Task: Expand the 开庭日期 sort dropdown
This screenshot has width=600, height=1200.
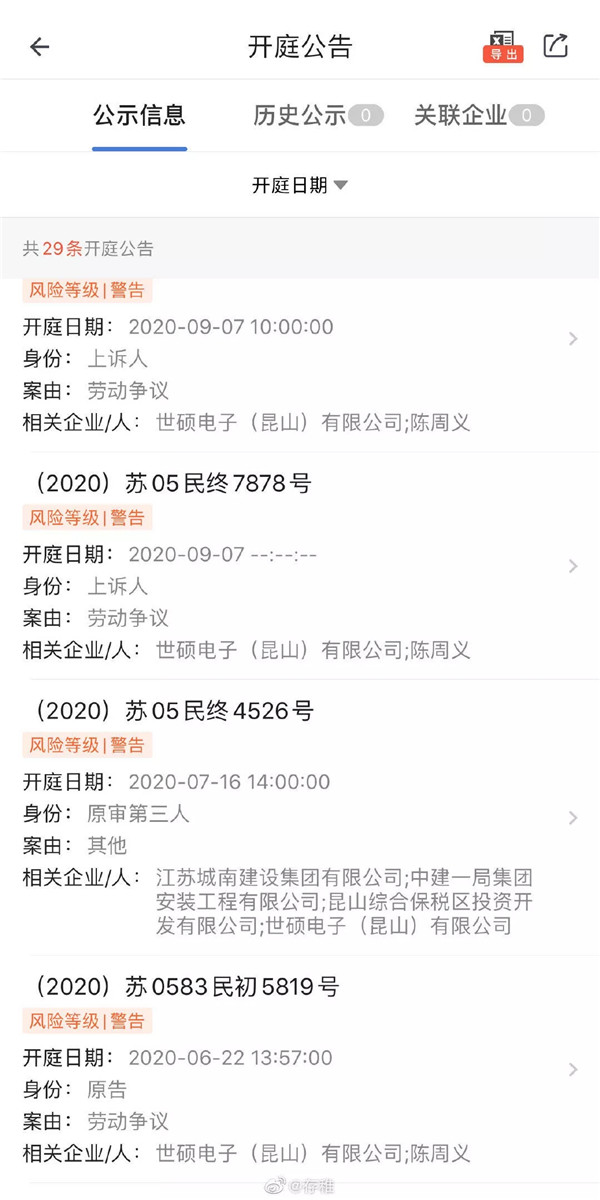Action: (x=299, y=185)
